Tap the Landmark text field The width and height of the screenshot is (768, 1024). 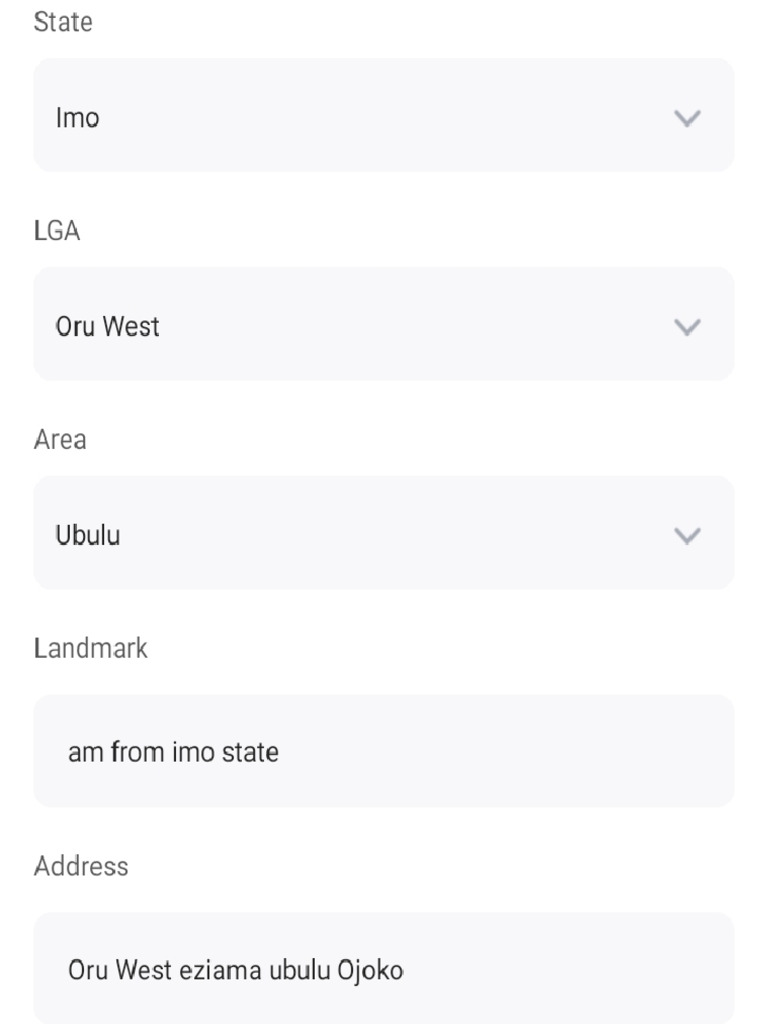(x=384, y=751)
